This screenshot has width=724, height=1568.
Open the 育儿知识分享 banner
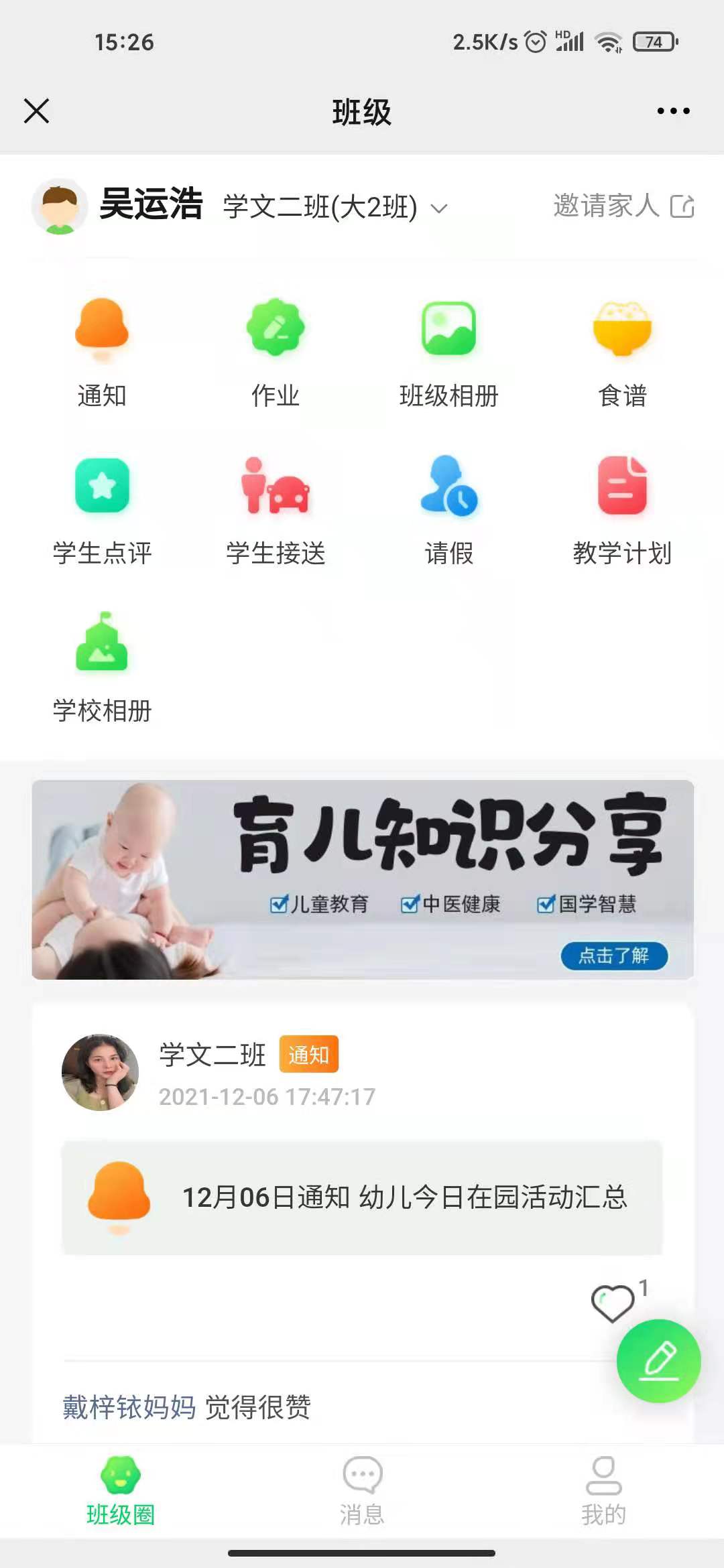click(362, 879)
